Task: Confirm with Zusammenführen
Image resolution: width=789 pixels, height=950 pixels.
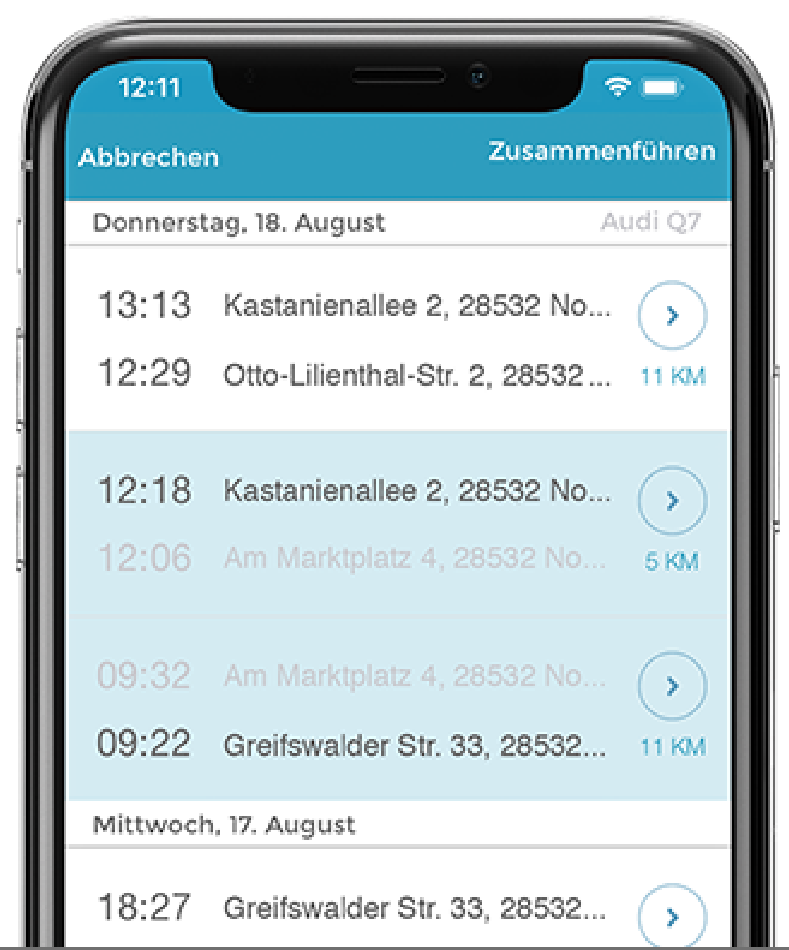Action: point(602,151)
